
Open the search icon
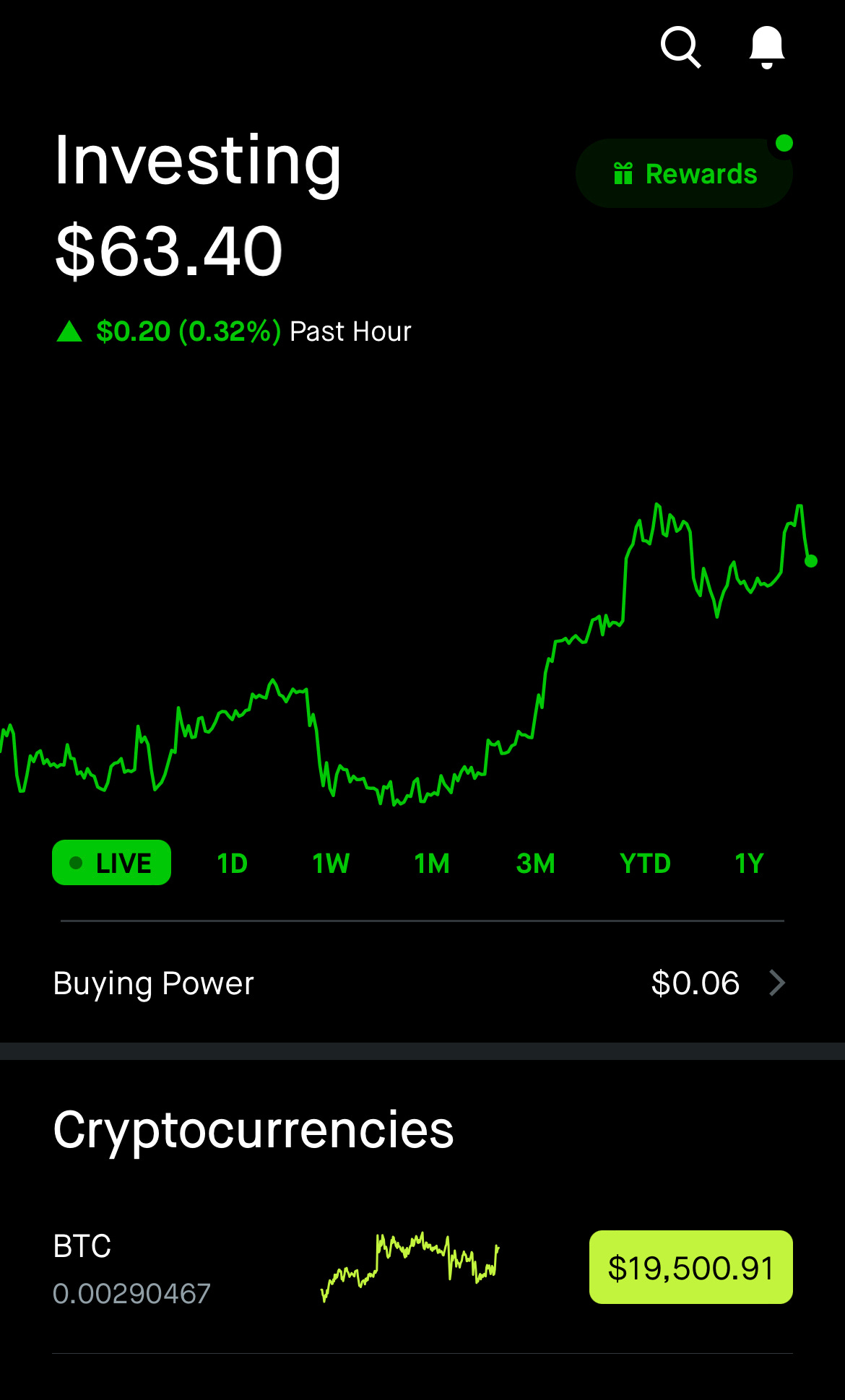pyautogui.click(x=680, y=48)
